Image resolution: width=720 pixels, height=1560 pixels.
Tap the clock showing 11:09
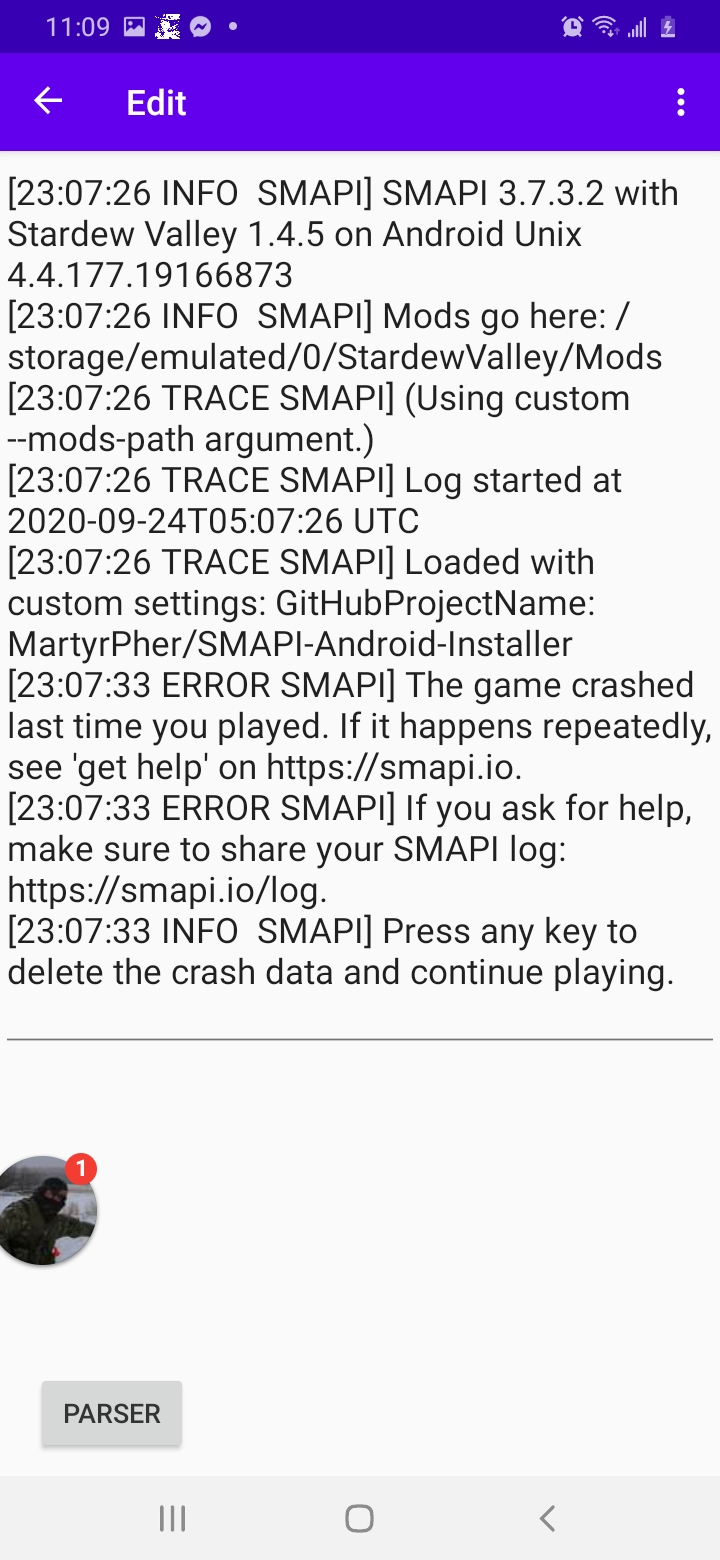coord(77,26)
